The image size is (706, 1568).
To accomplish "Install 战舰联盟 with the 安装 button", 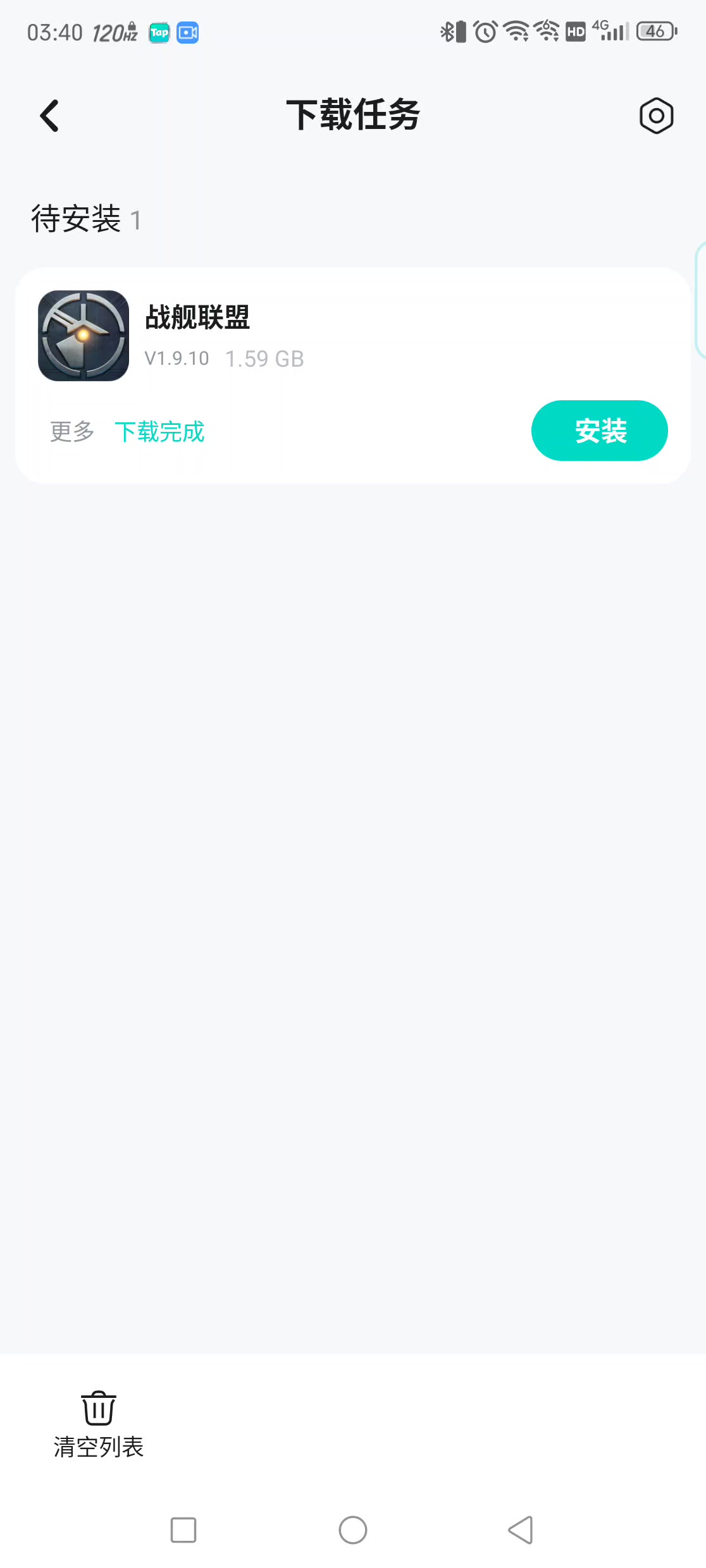I will tap(599, 431).
